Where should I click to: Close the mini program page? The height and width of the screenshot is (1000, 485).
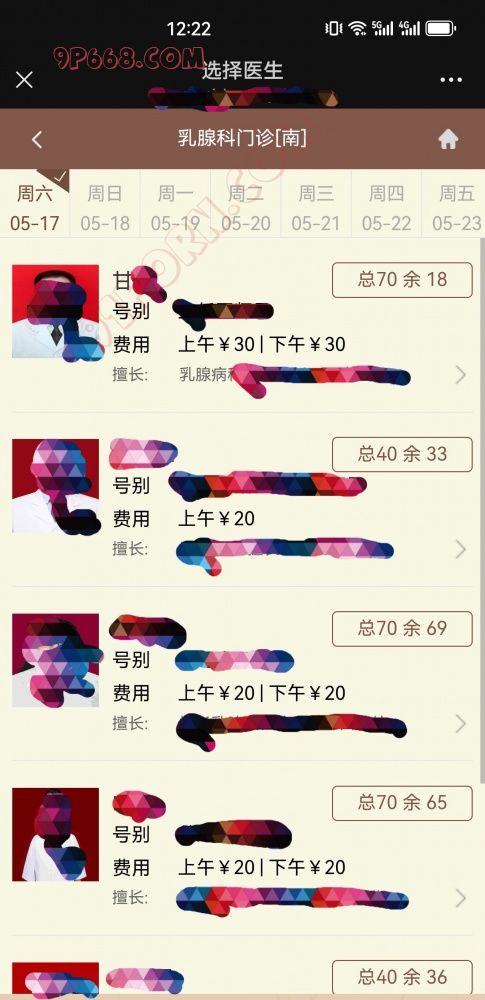(24, 80)
